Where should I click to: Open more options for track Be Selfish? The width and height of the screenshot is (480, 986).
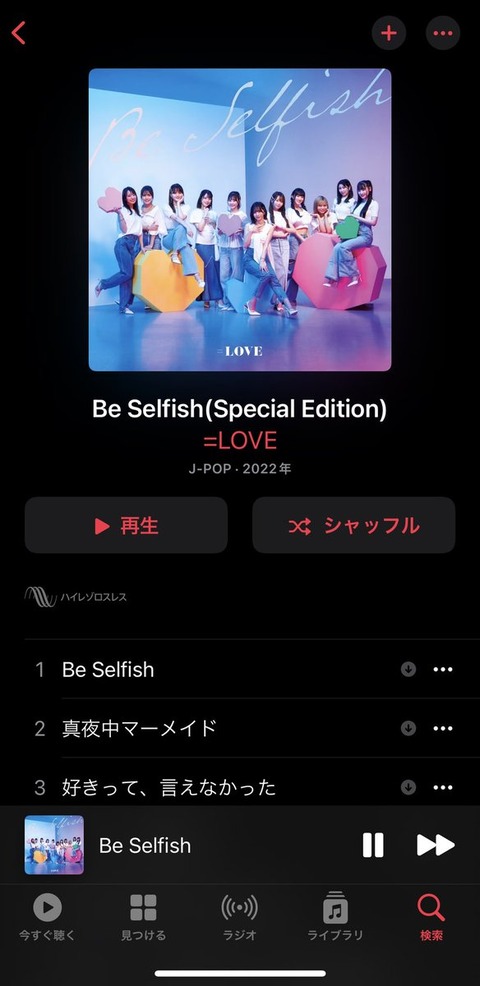point(443,670)
